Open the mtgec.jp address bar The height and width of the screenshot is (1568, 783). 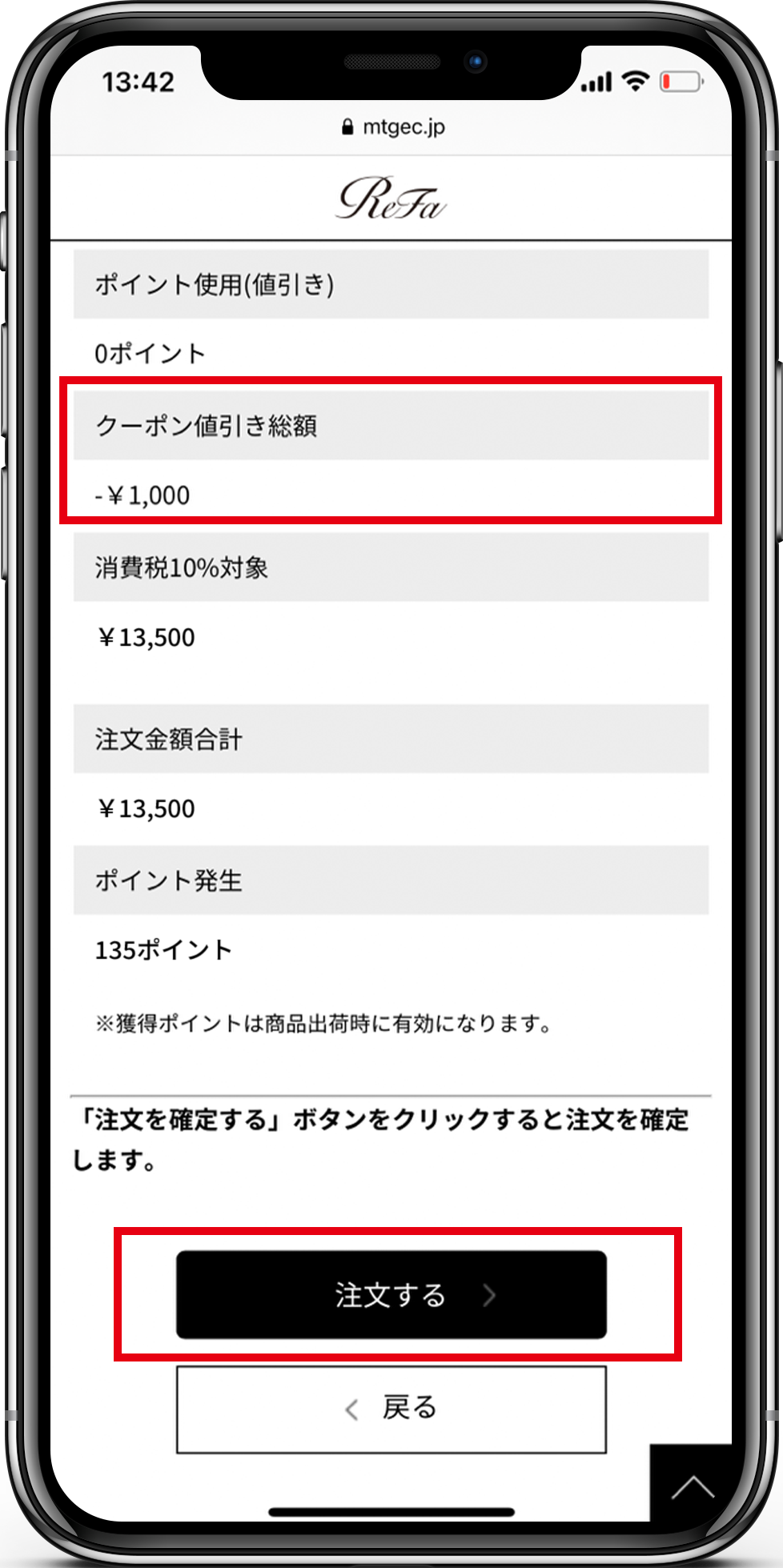click(392, 126)
